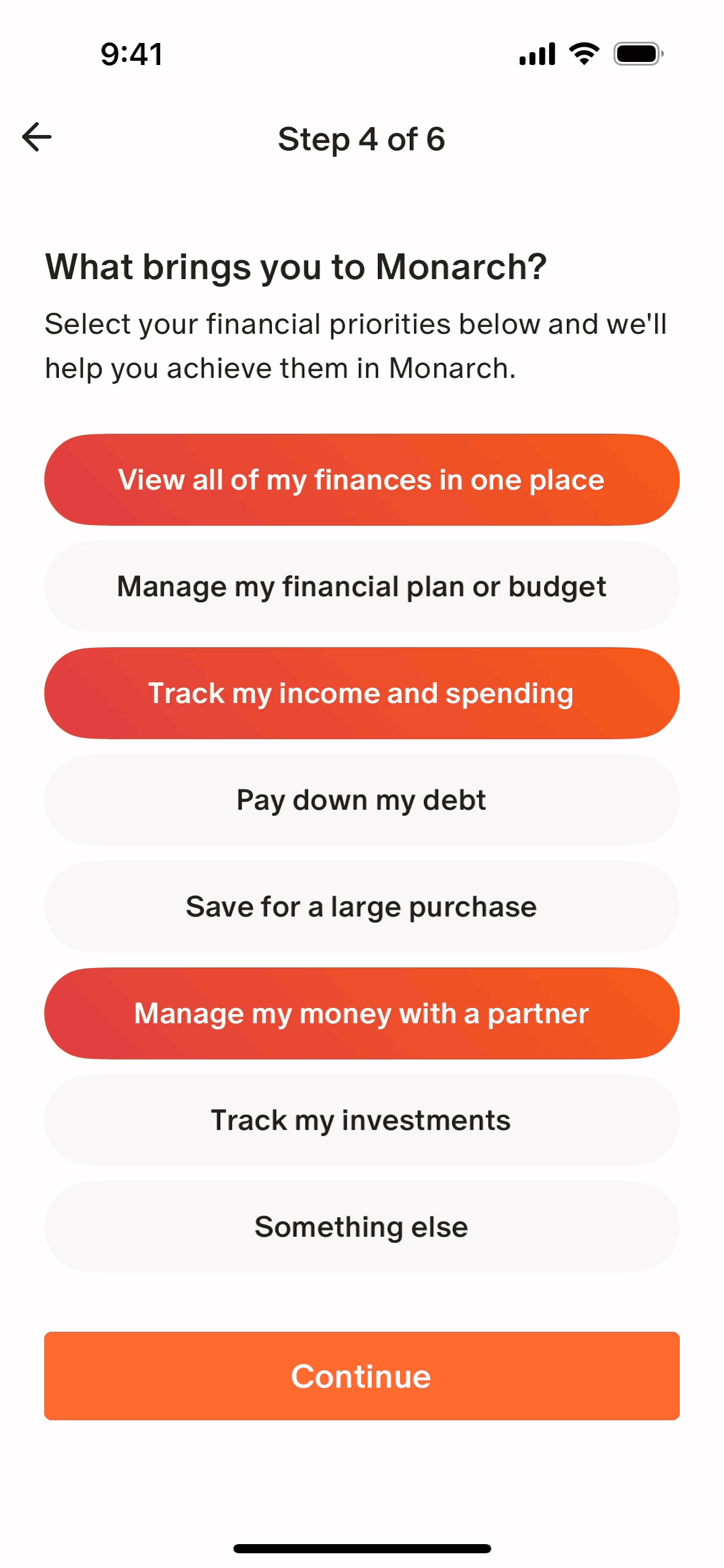Tap the 'Step 4 of 6' header
Image resolution: width=724 pixels, height=1568 pixels.
362,139
